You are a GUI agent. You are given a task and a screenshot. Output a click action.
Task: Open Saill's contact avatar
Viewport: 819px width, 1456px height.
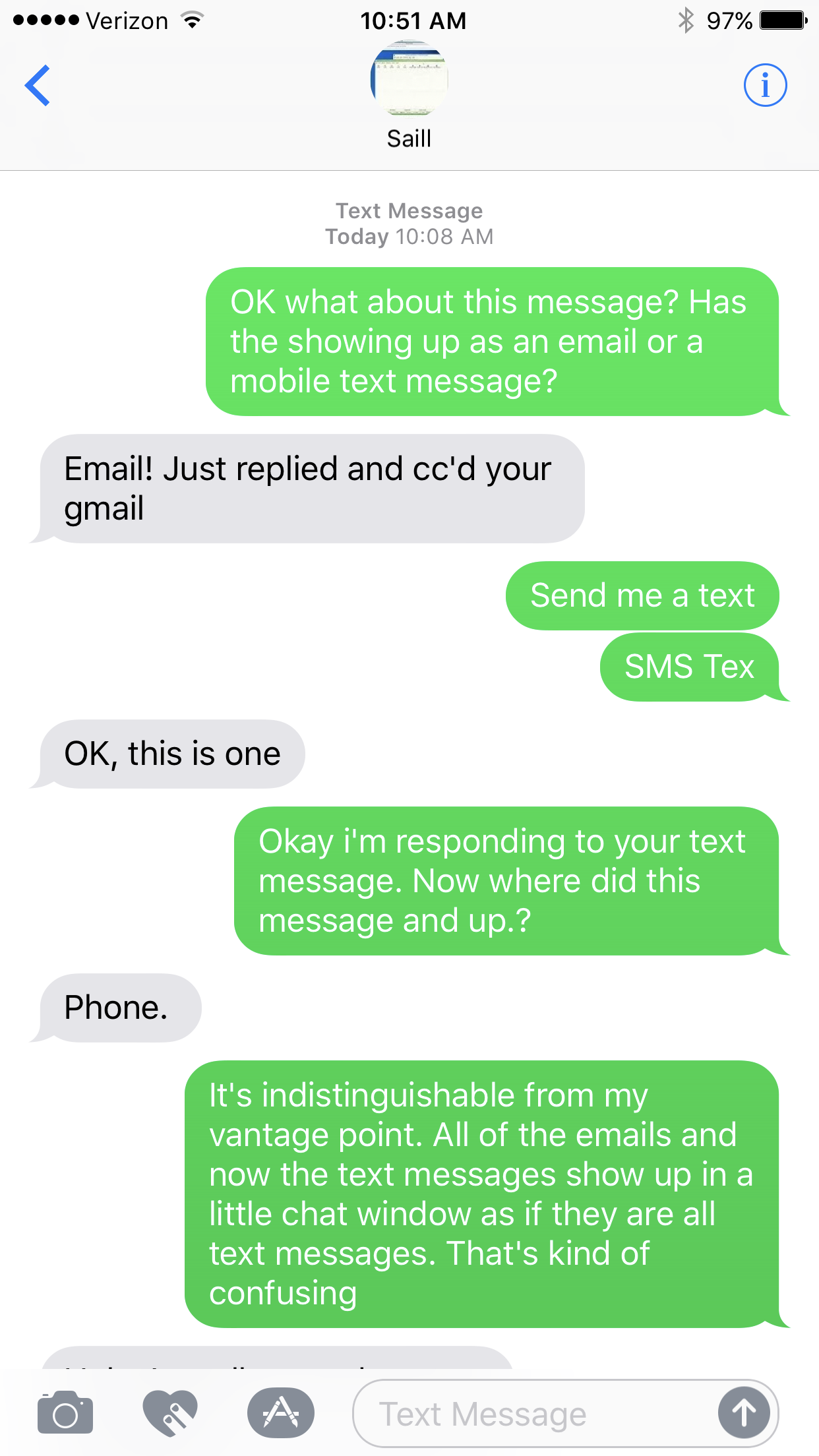click(x=409, y=79)
